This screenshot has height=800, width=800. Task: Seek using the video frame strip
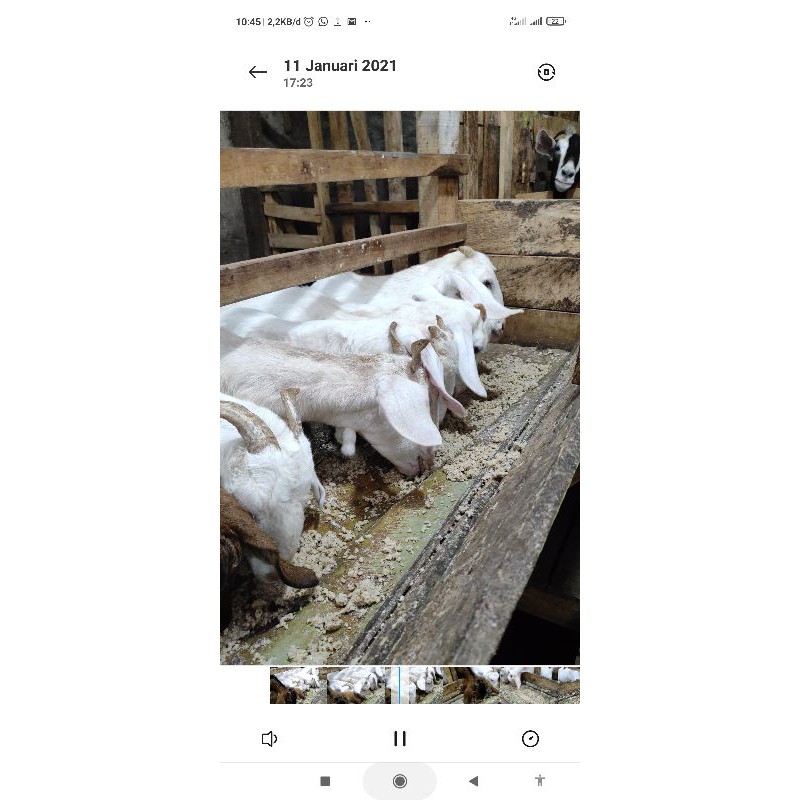coord(424,685)
